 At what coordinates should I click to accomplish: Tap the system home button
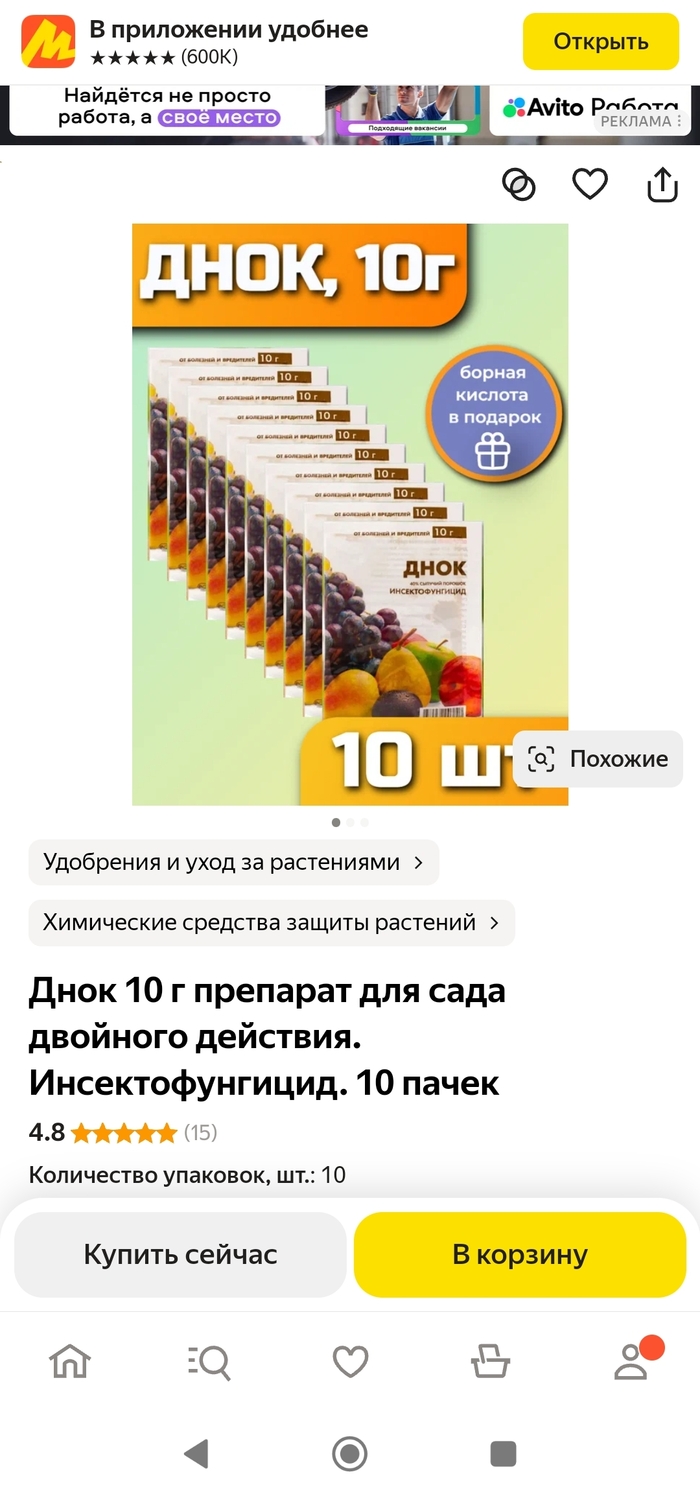click(x=350, y=1453)
